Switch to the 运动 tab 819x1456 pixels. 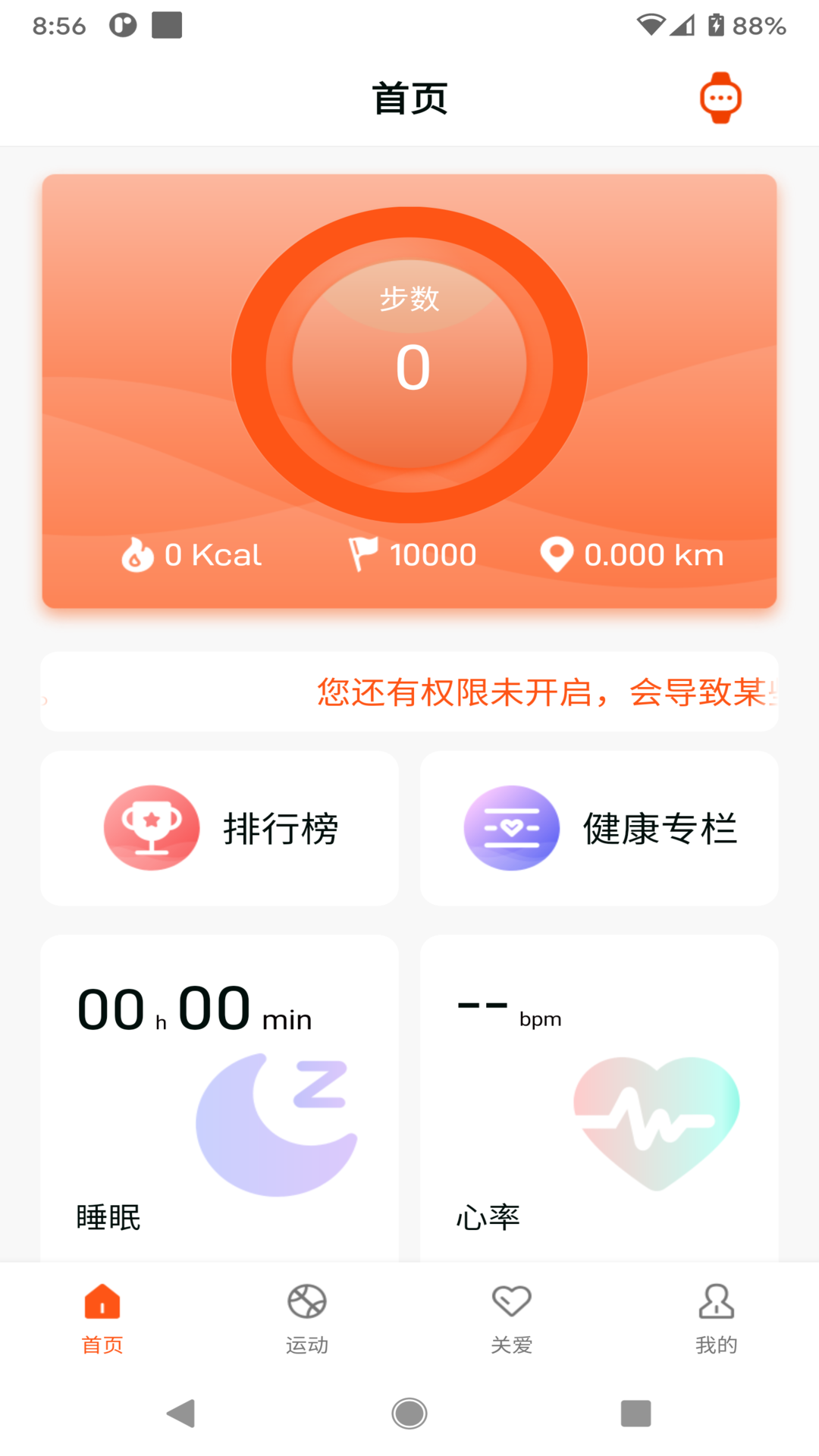point(306,1319)
